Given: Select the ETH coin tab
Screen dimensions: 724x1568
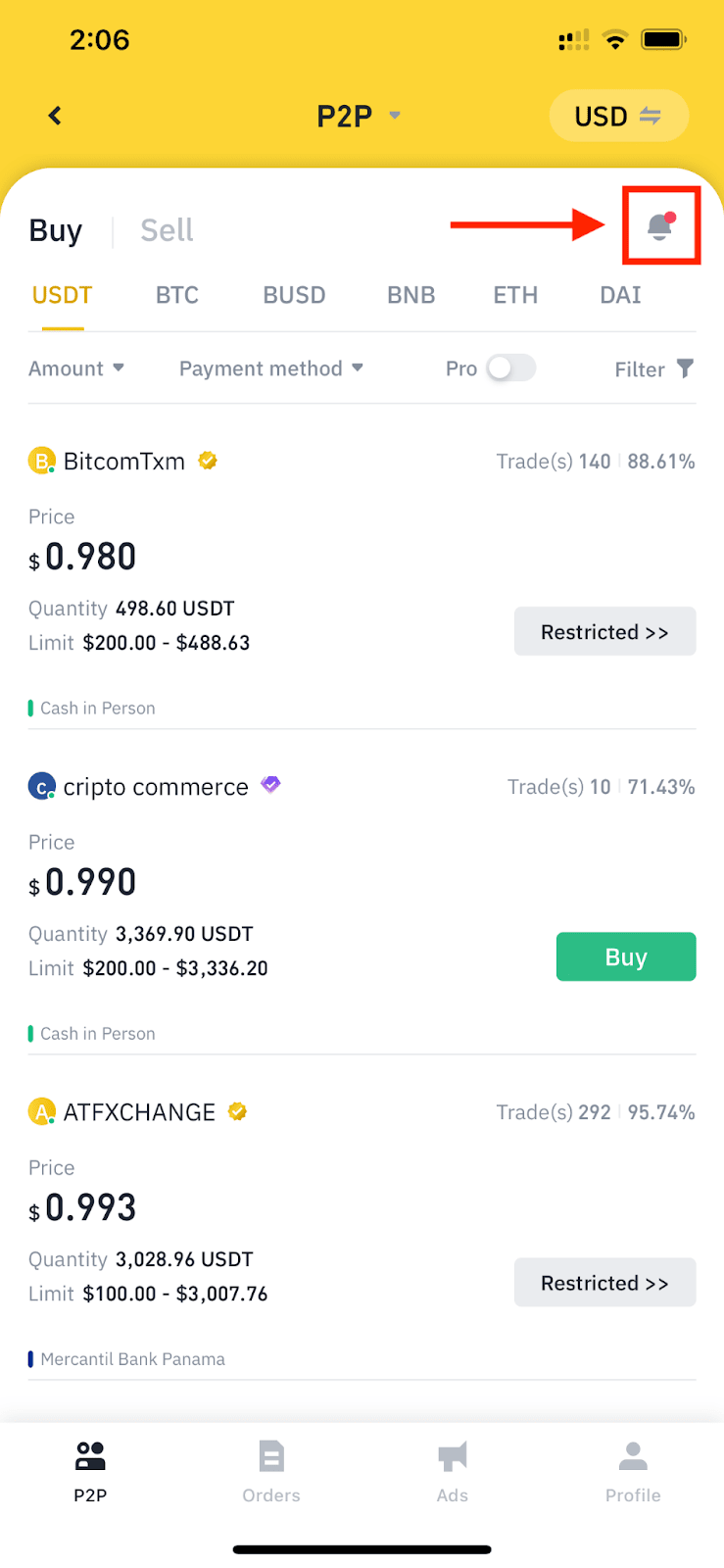Looking at the screenshot, I should coord(515,295).
